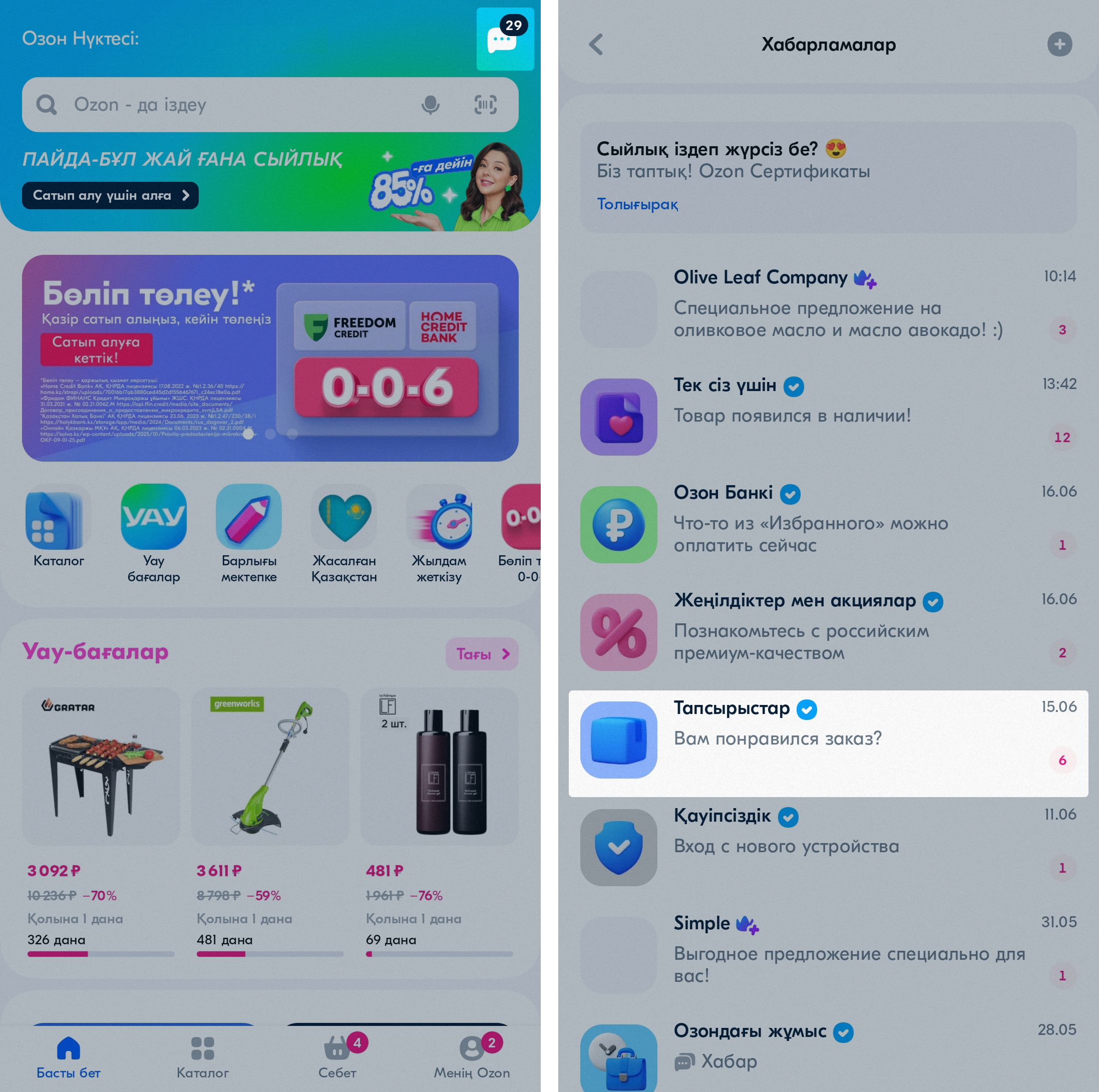Switch to the Себет tab

pos(338,1057)
